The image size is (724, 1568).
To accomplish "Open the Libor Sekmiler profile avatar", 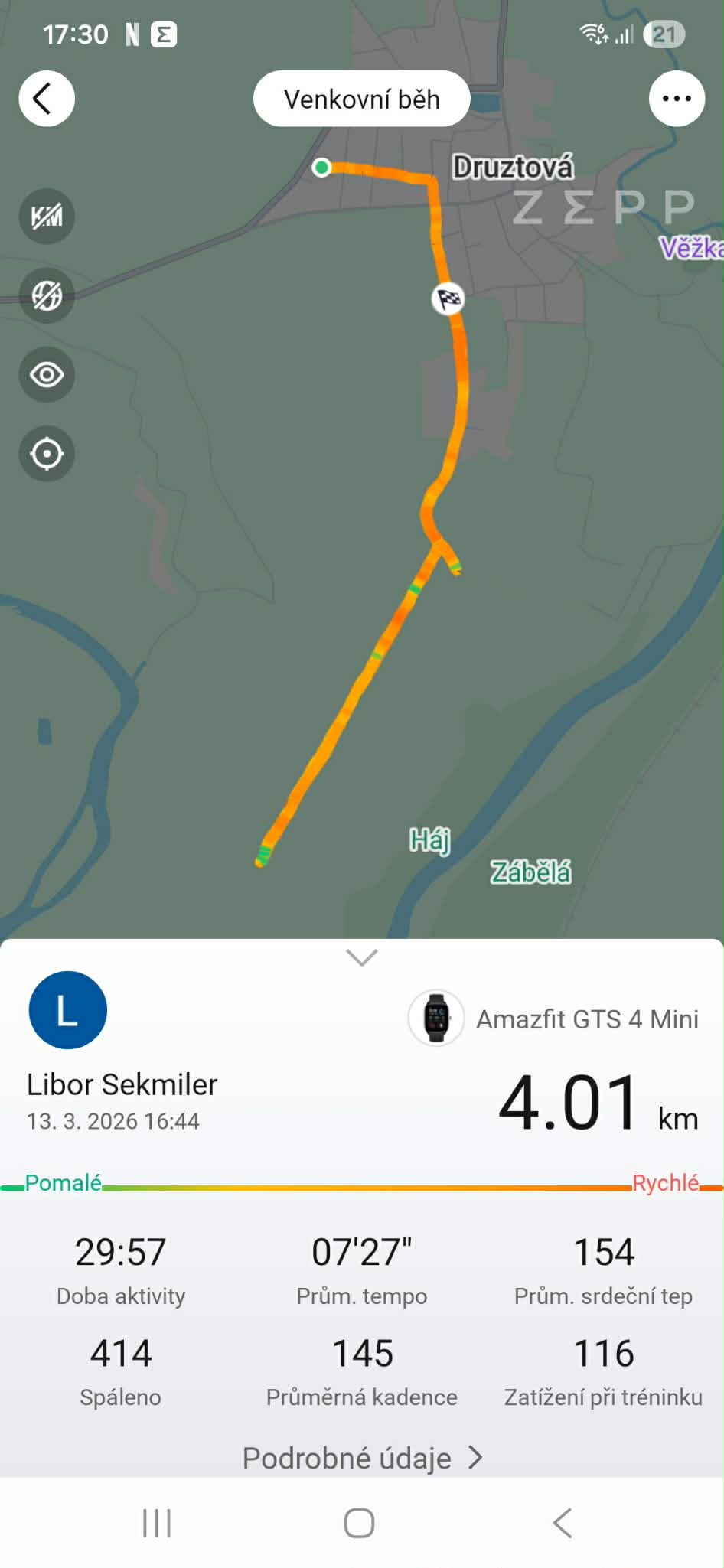I will click(x=67, y=1010).
